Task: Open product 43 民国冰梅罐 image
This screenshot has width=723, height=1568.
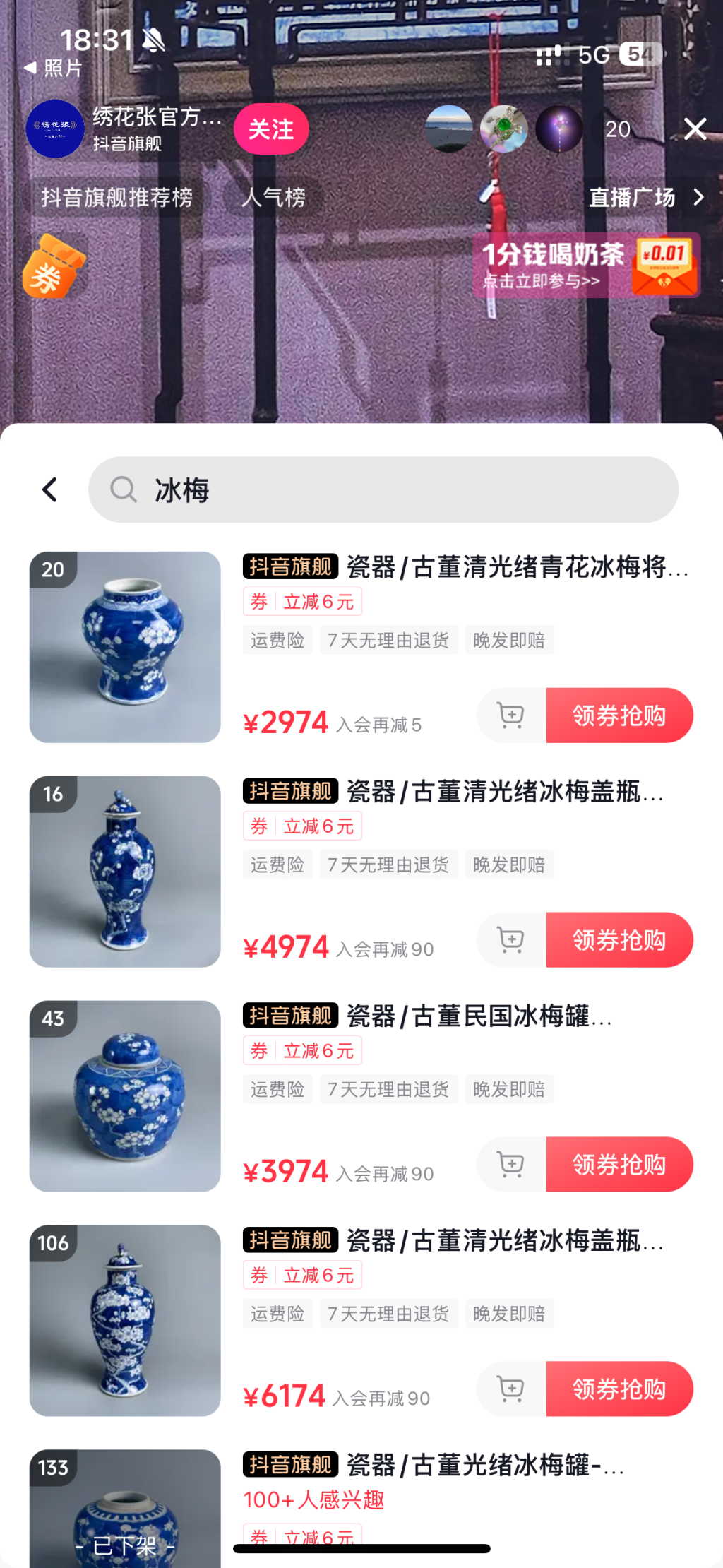Action: 125,1096
